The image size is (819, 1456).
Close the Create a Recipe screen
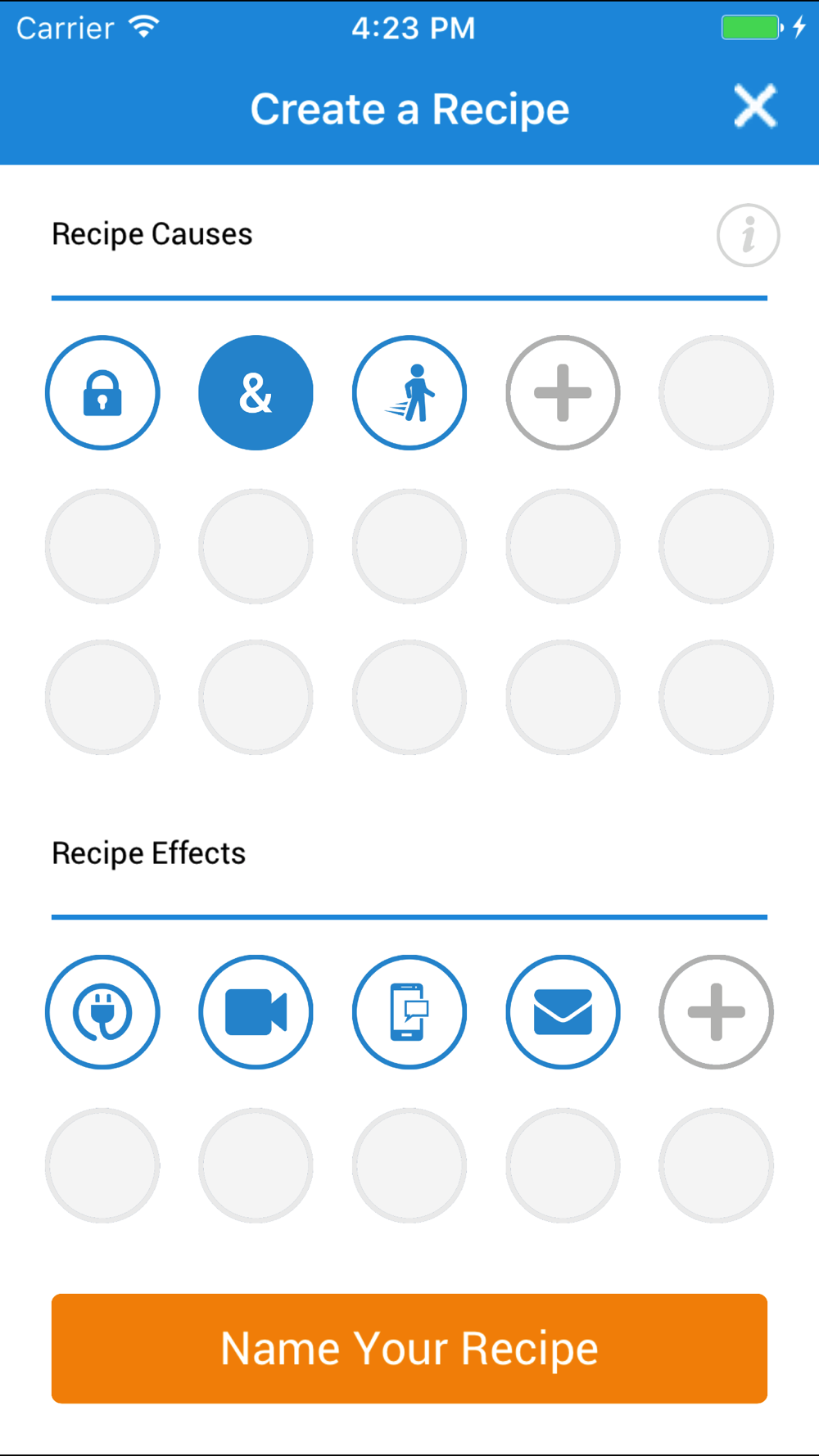[754, 106]
